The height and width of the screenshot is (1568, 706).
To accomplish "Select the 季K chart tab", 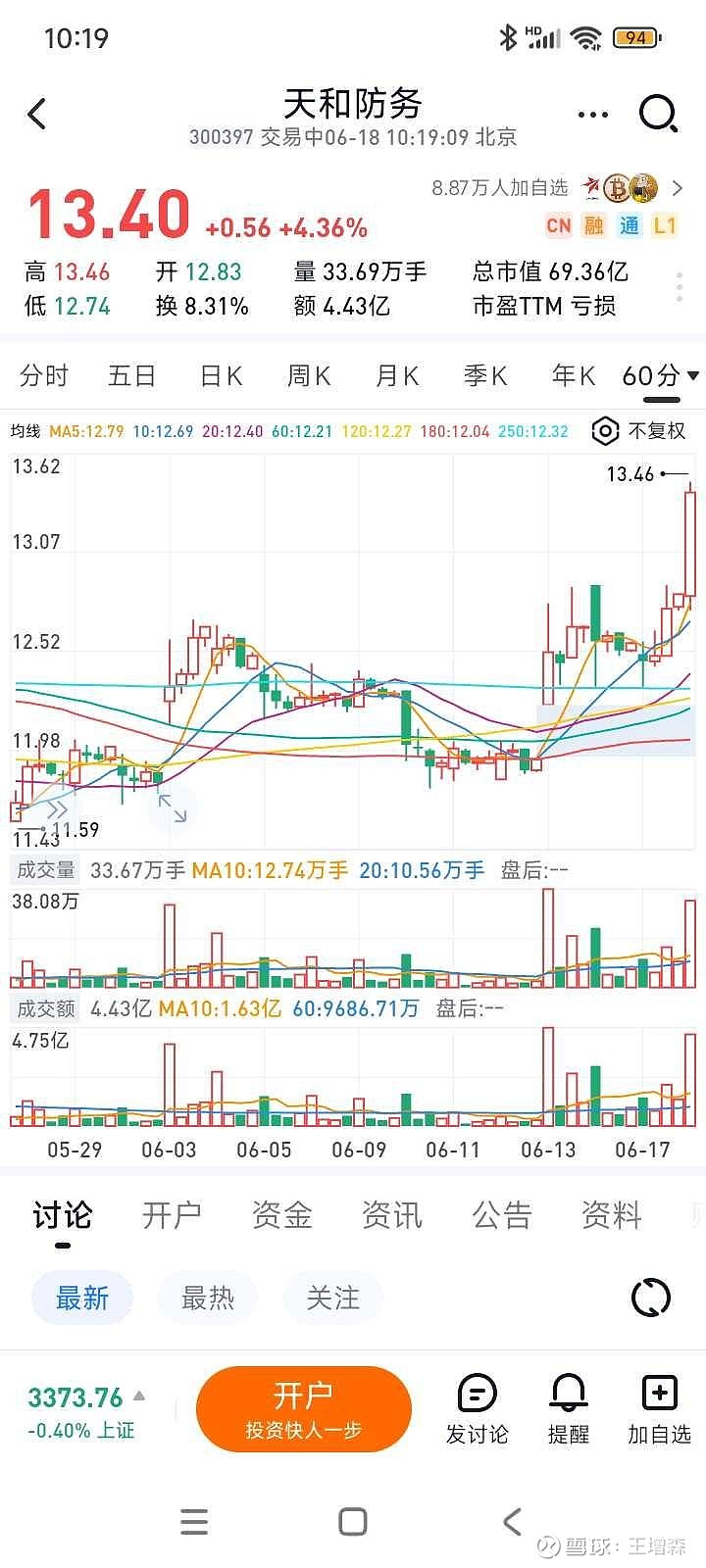I will 485,375.
